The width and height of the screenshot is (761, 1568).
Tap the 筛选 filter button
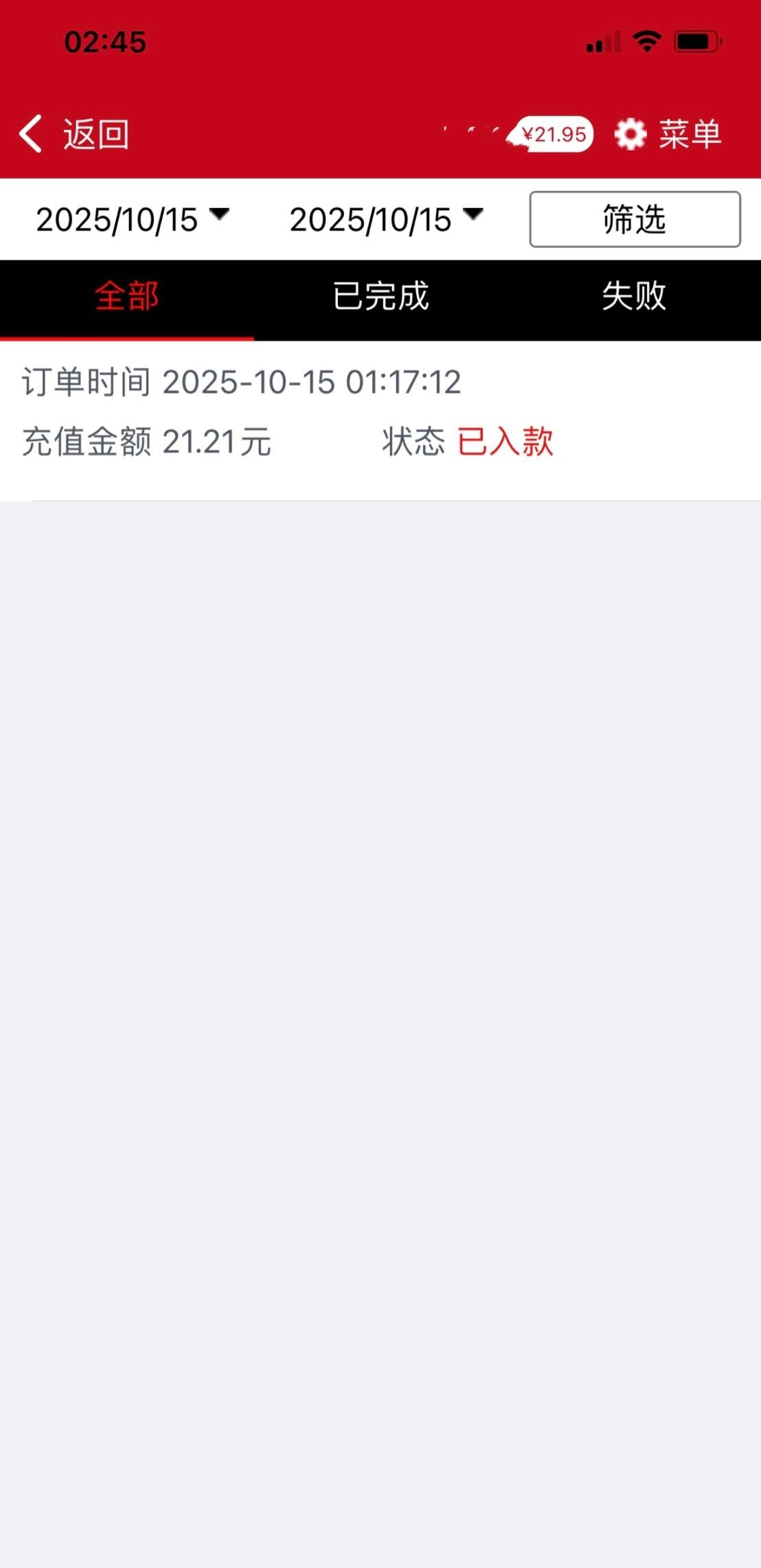635,219
